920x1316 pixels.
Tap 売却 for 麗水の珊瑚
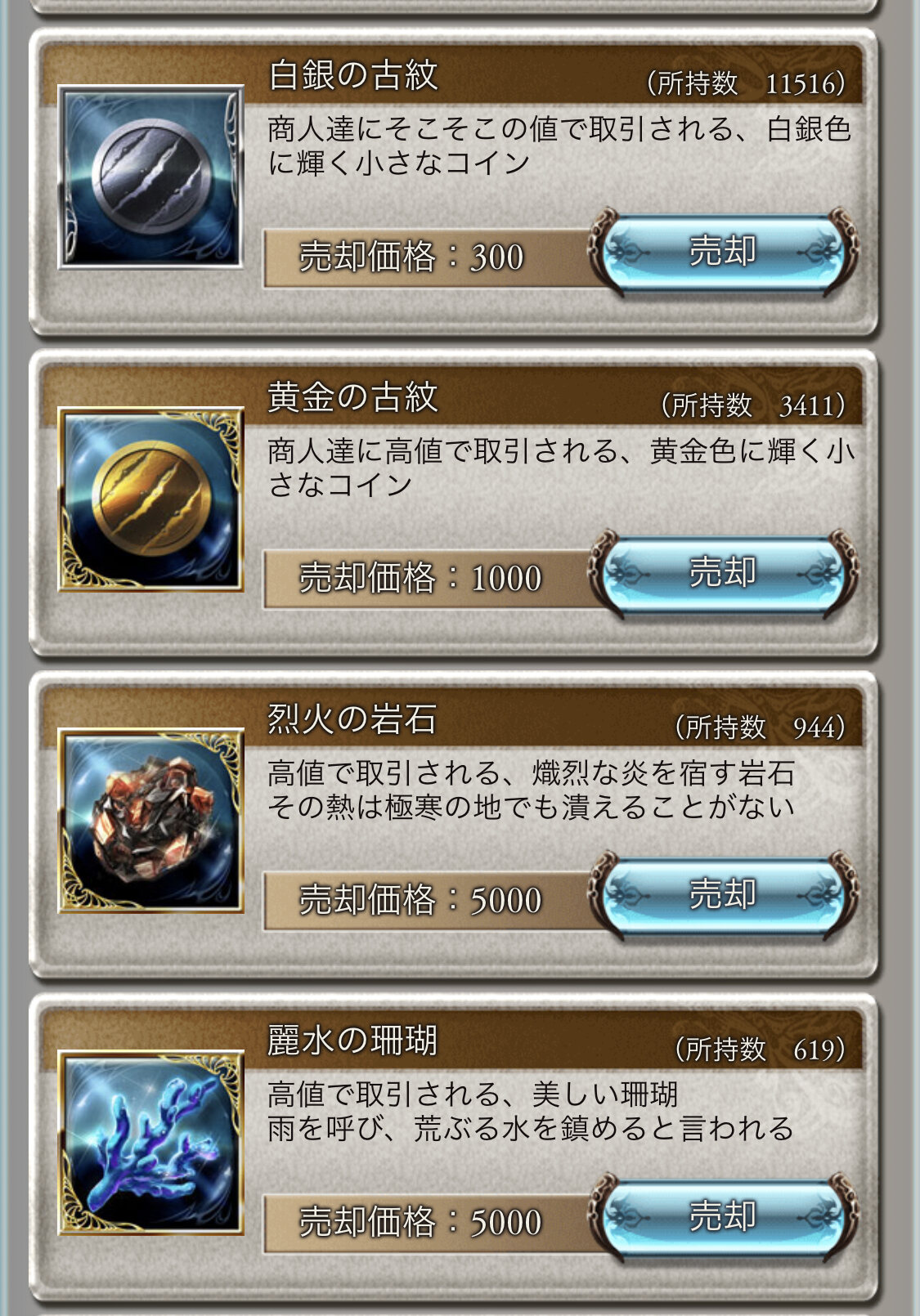(723, 1216)
